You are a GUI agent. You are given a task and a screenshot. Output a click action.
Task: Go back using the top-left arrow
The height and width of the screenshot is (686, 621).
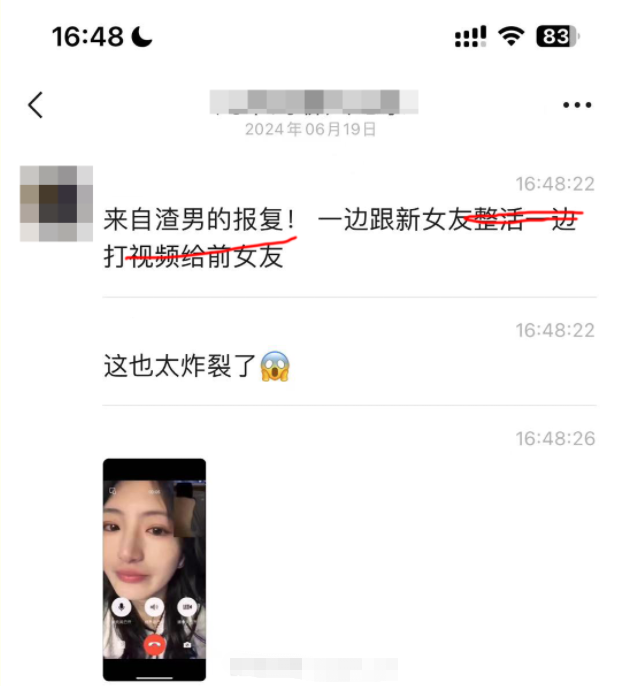(36, 105)
